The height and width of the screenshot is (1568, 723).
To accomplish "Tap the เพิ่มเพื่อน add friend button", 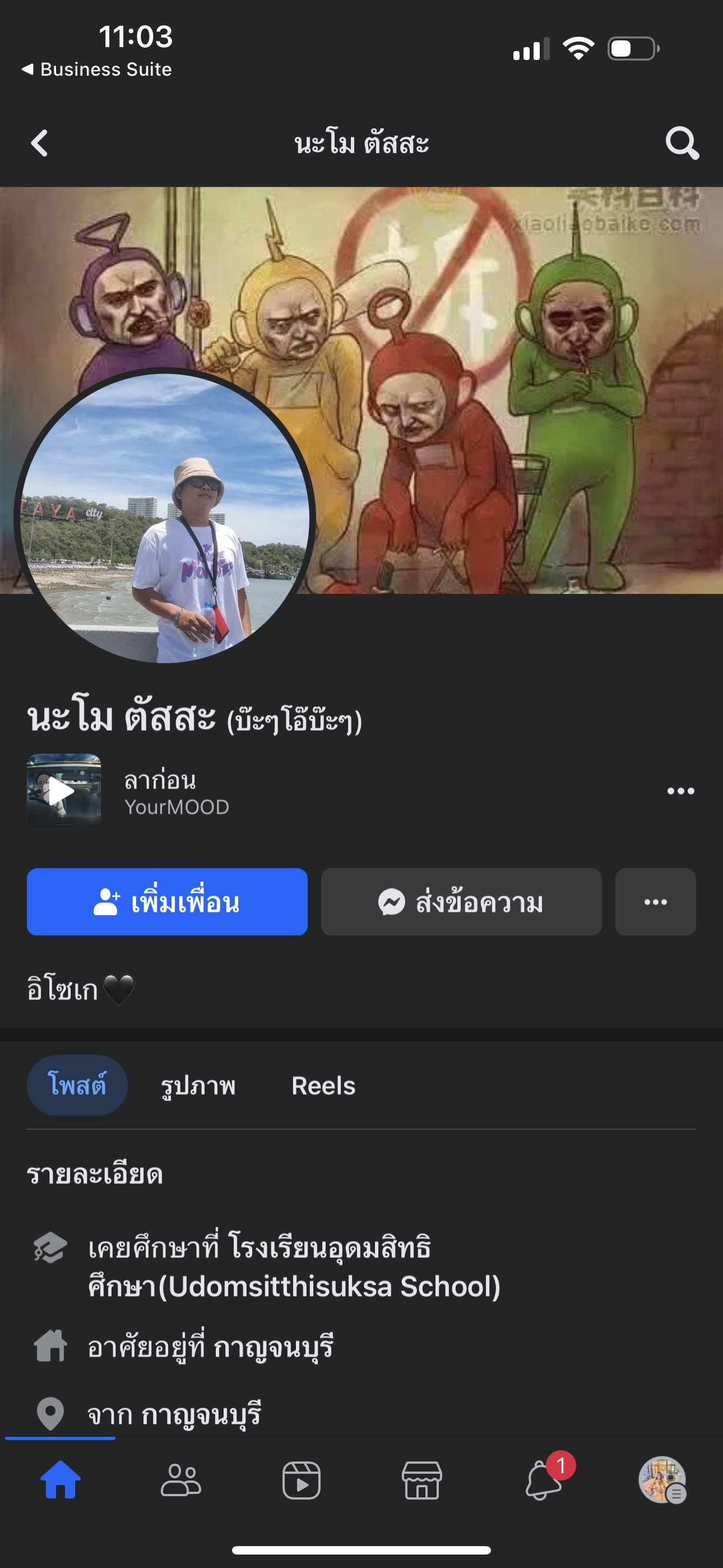I will [x=168, y=902].
